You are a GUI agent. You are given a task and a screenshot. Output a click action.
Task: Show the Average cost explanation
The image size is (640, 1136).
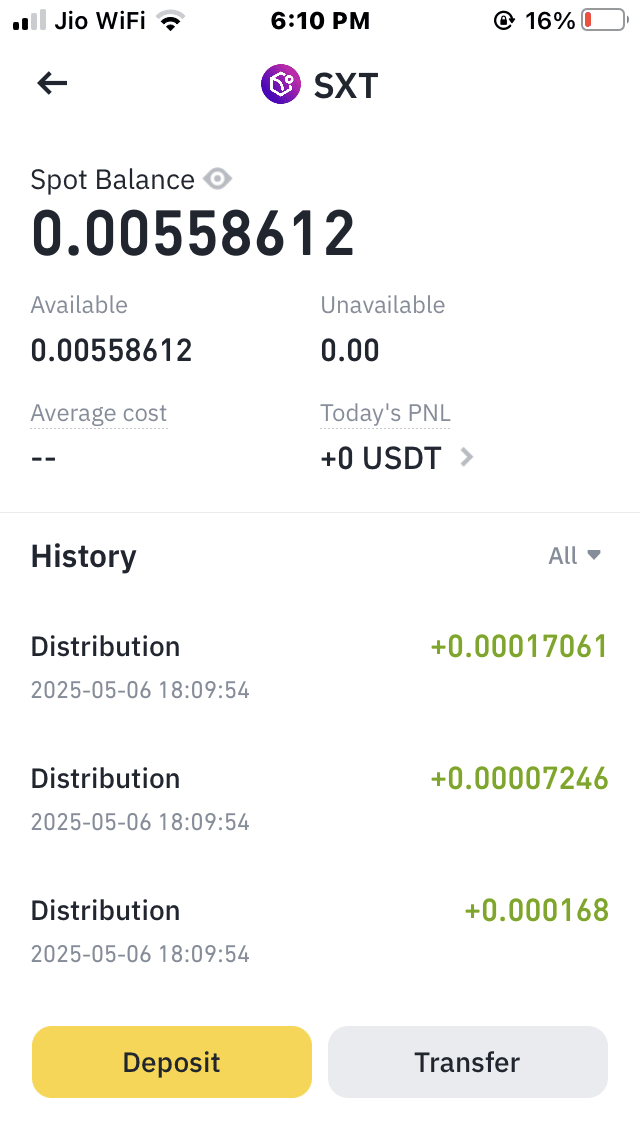coord(99,413)
